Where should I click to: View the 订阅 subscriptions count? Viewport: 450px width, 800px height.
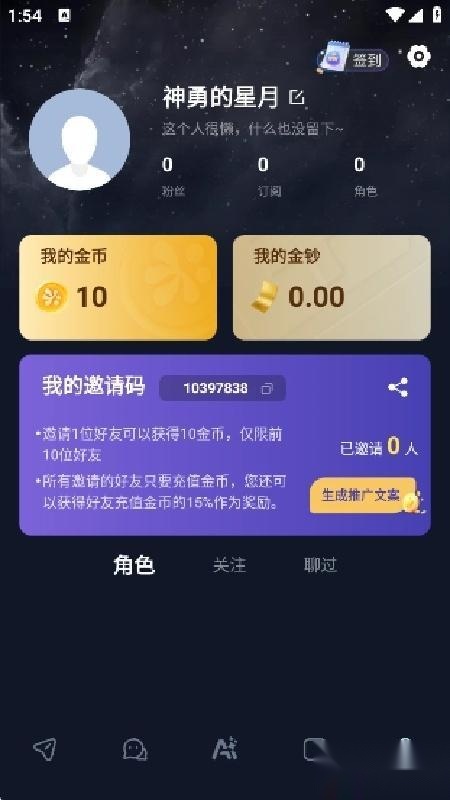269,177
